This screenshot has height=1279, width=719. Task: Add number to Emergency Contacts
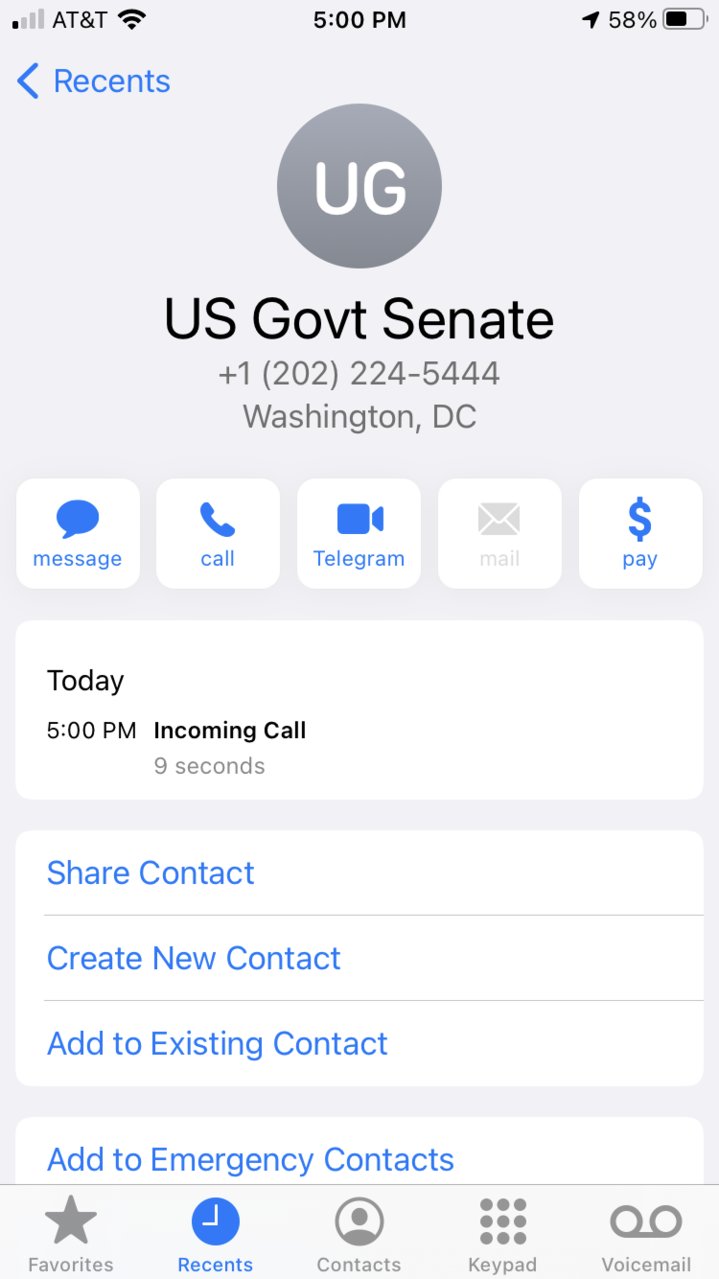point(250,1159)
